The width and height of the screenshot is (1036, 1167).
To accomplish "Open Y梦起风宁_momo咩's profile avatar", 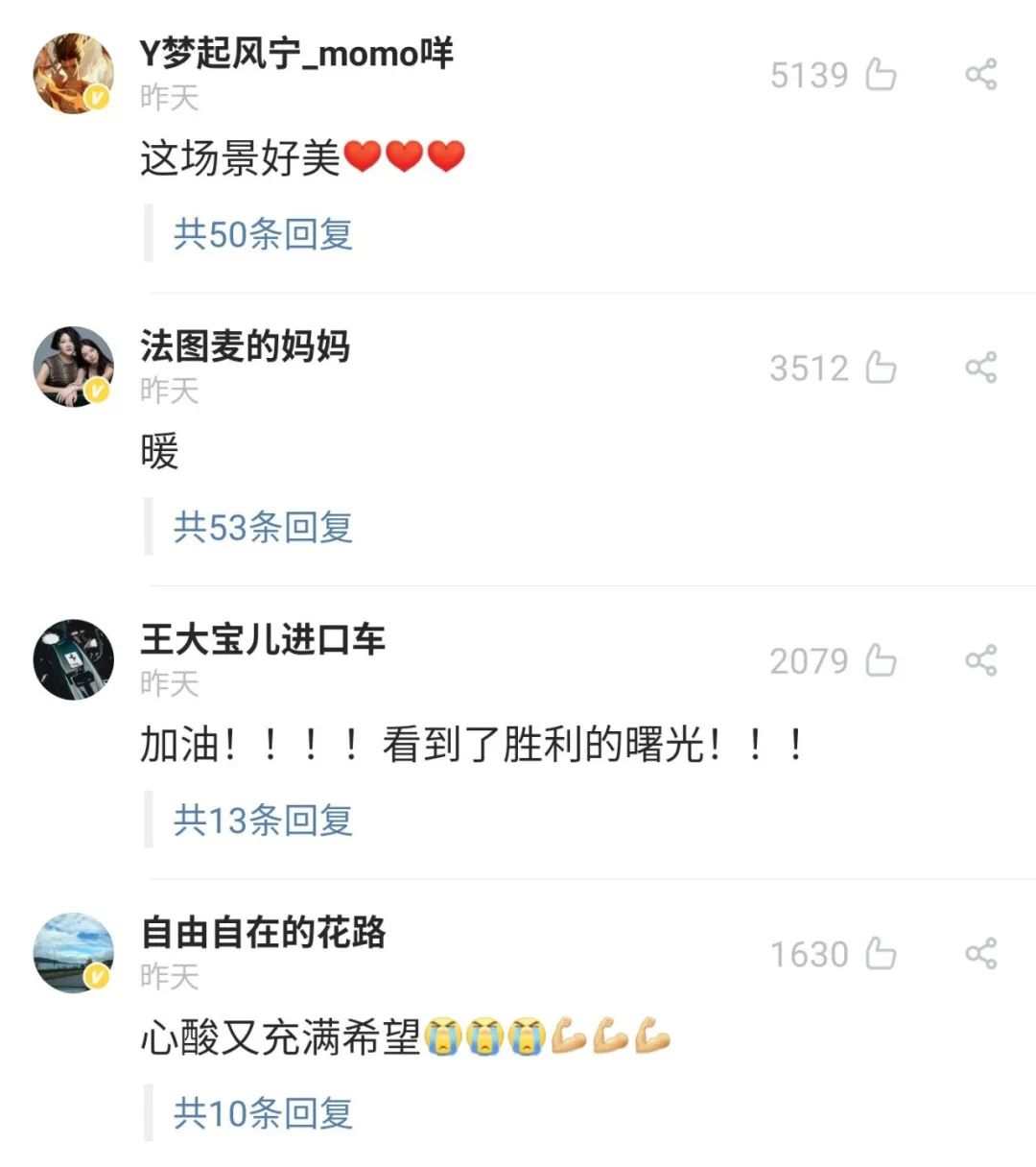I will (x=73, y=74).
